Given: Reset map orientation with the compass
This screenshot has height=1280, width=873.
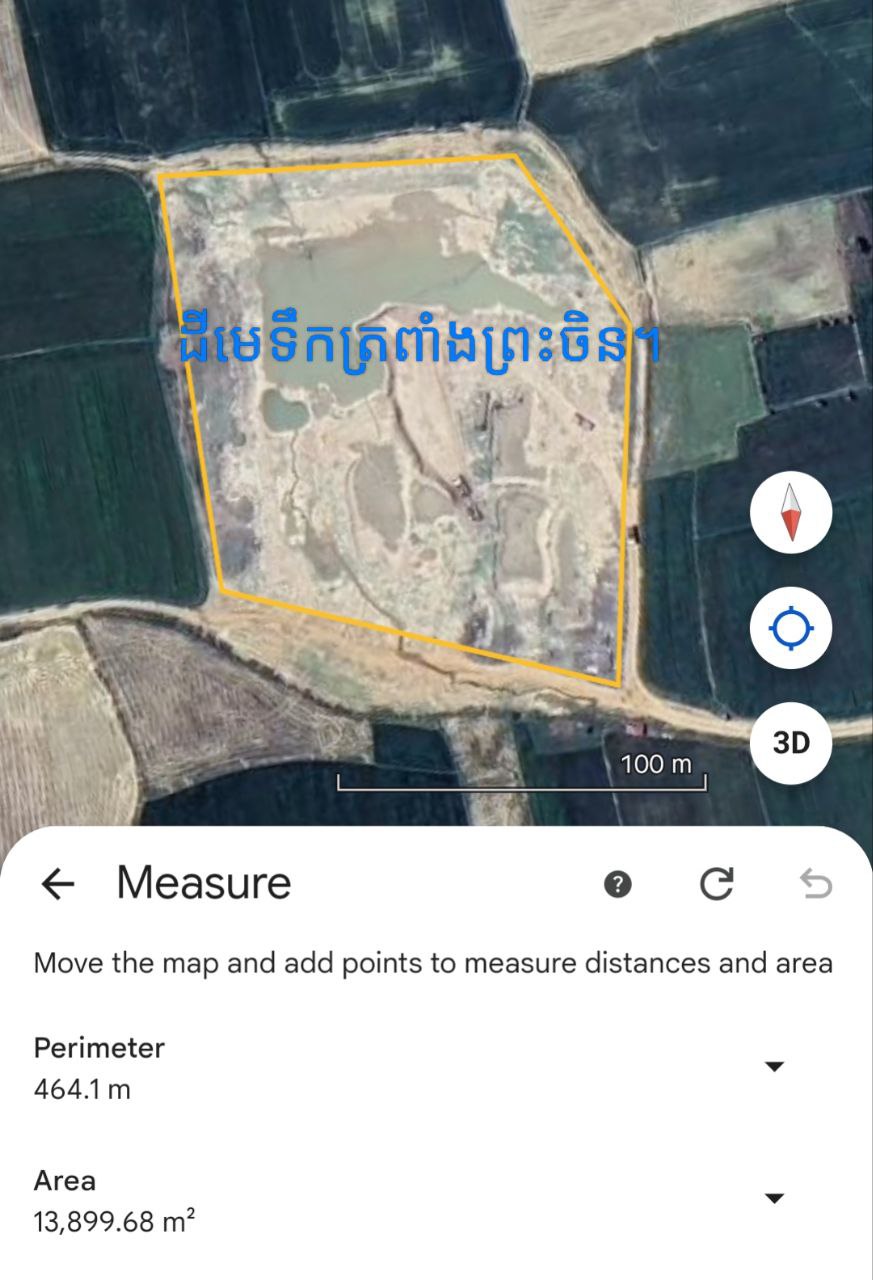Looking at the screenshot, I should pos(791,513).
